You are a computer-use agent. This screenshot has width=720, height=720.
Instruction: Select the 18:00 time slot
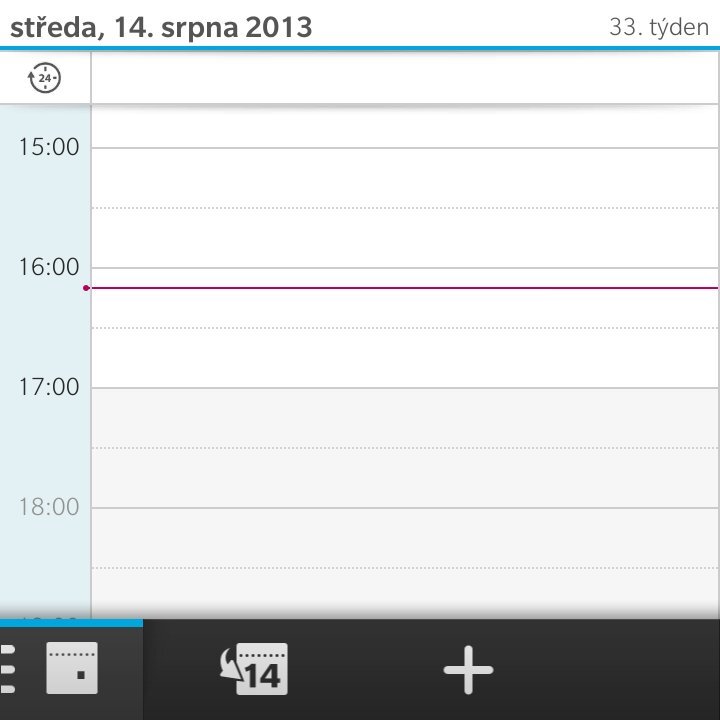click(404, 538)
